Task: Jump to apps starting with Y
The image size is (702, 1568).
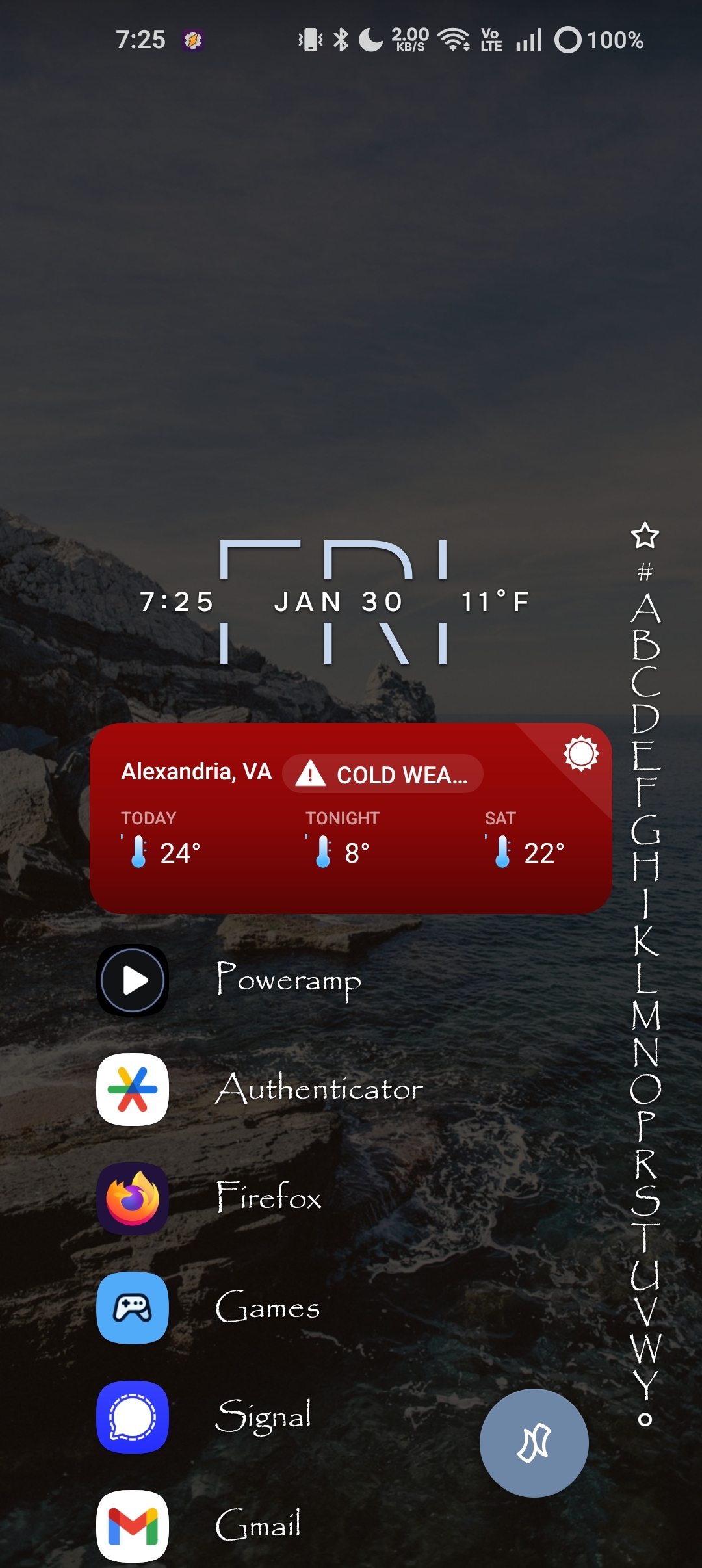Action: [x=645, y=1386]
